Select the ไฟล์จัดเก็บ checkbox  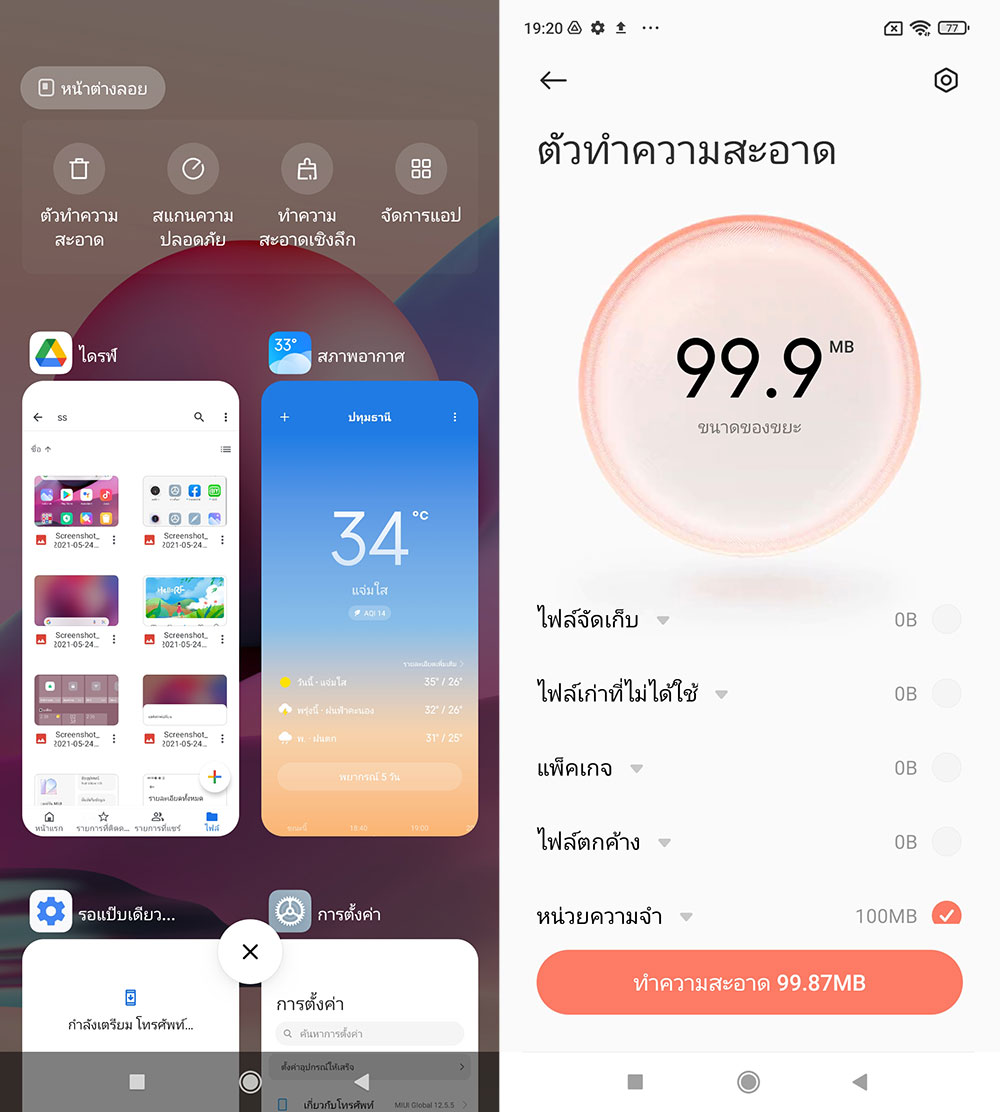pyautogui.click(x=945, y=619)
